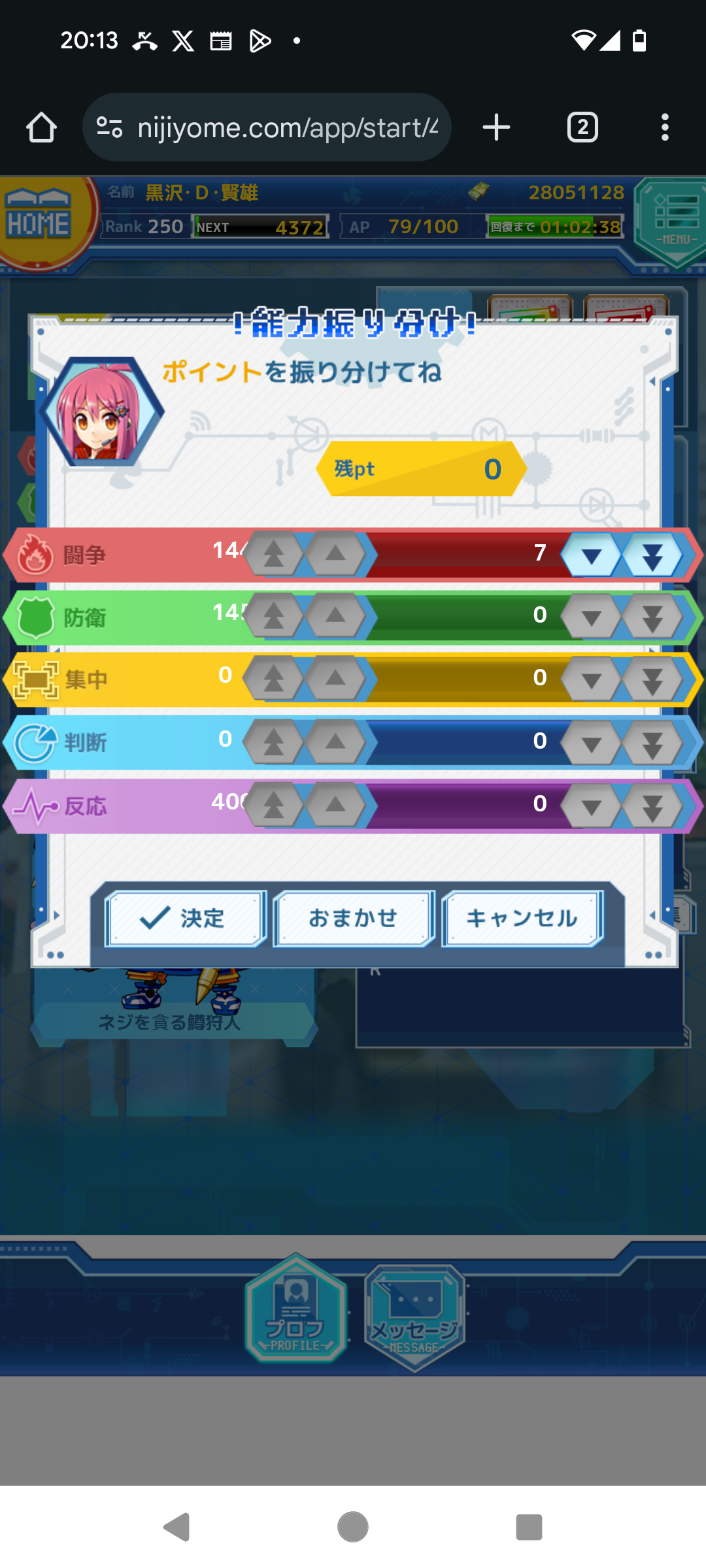
Task: Open browser overflow menu
Action: [665, 127]
